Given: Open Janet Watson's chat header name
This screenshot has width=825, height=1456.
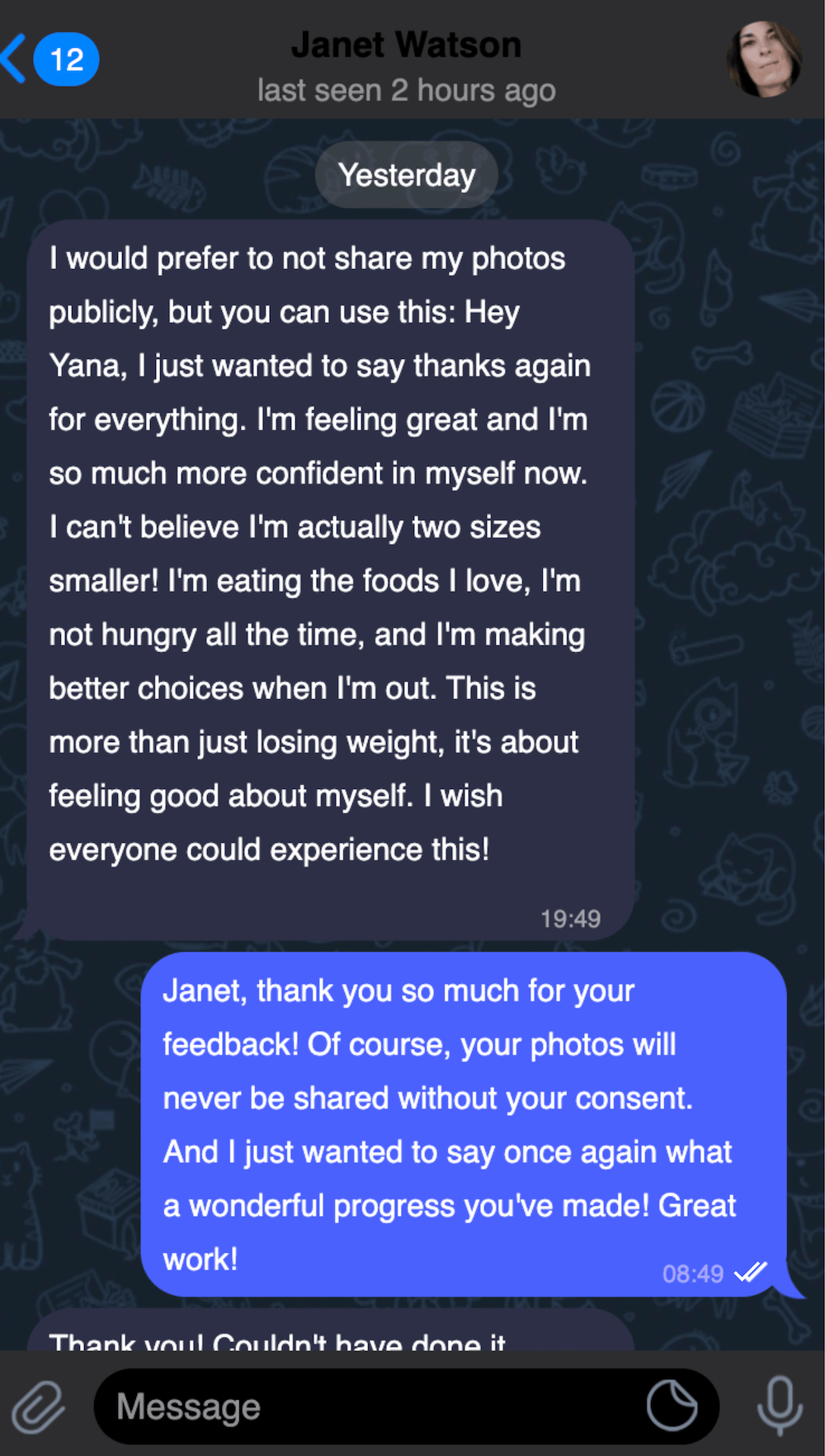Looking at the screenshot, I should tap(406, 44).
